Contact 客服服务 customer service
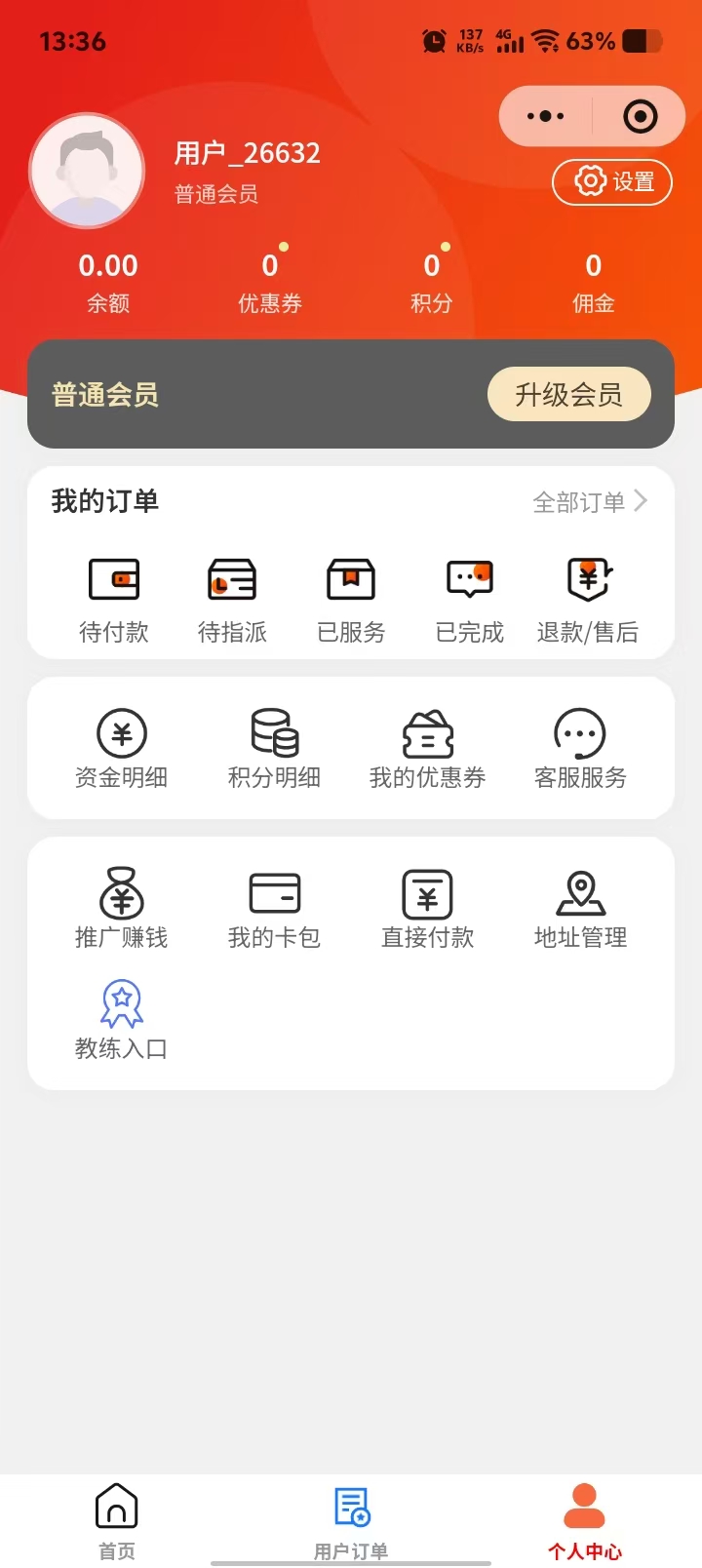This screenshot has height=1568, width=702. (580, 749)
